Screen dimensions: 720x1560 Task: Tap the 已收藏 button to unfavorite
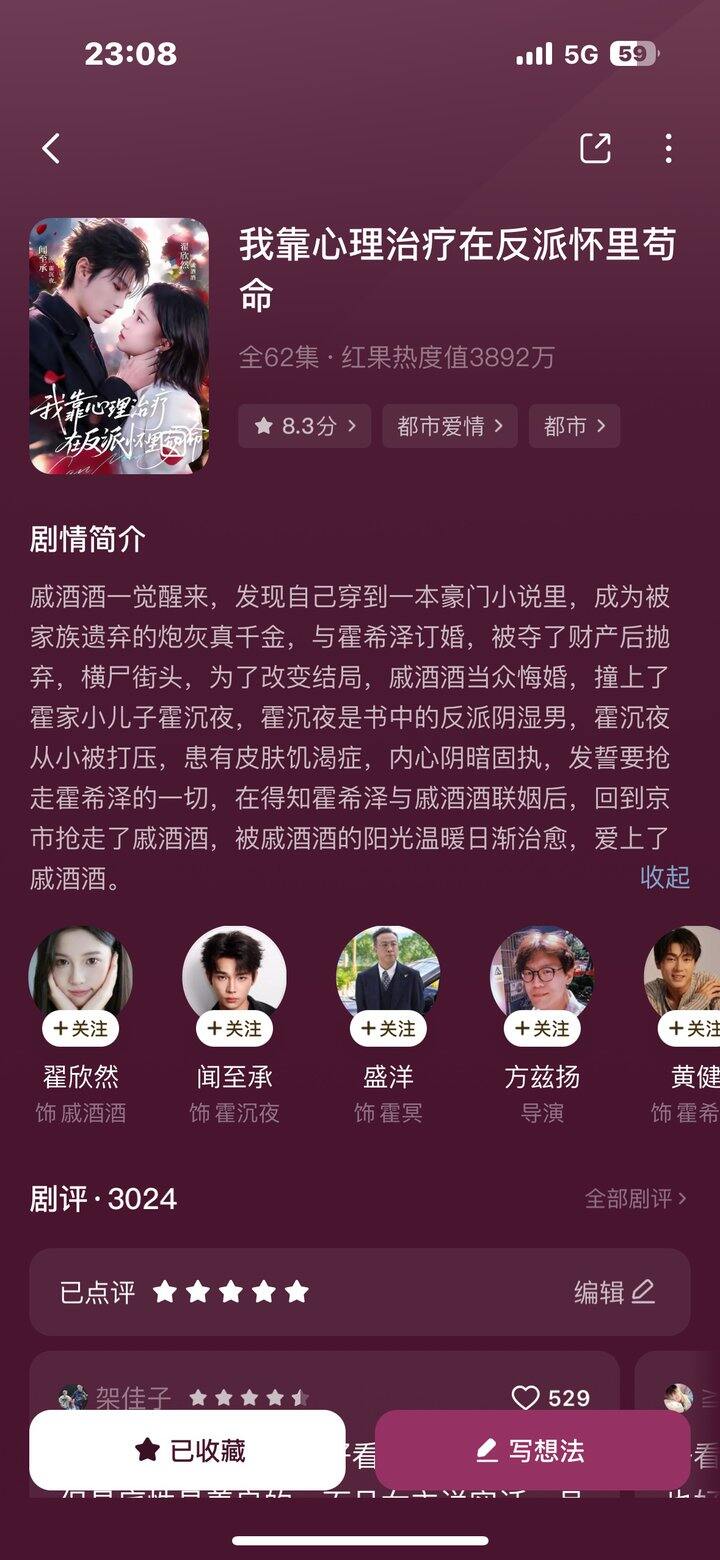pos(187,1450)
